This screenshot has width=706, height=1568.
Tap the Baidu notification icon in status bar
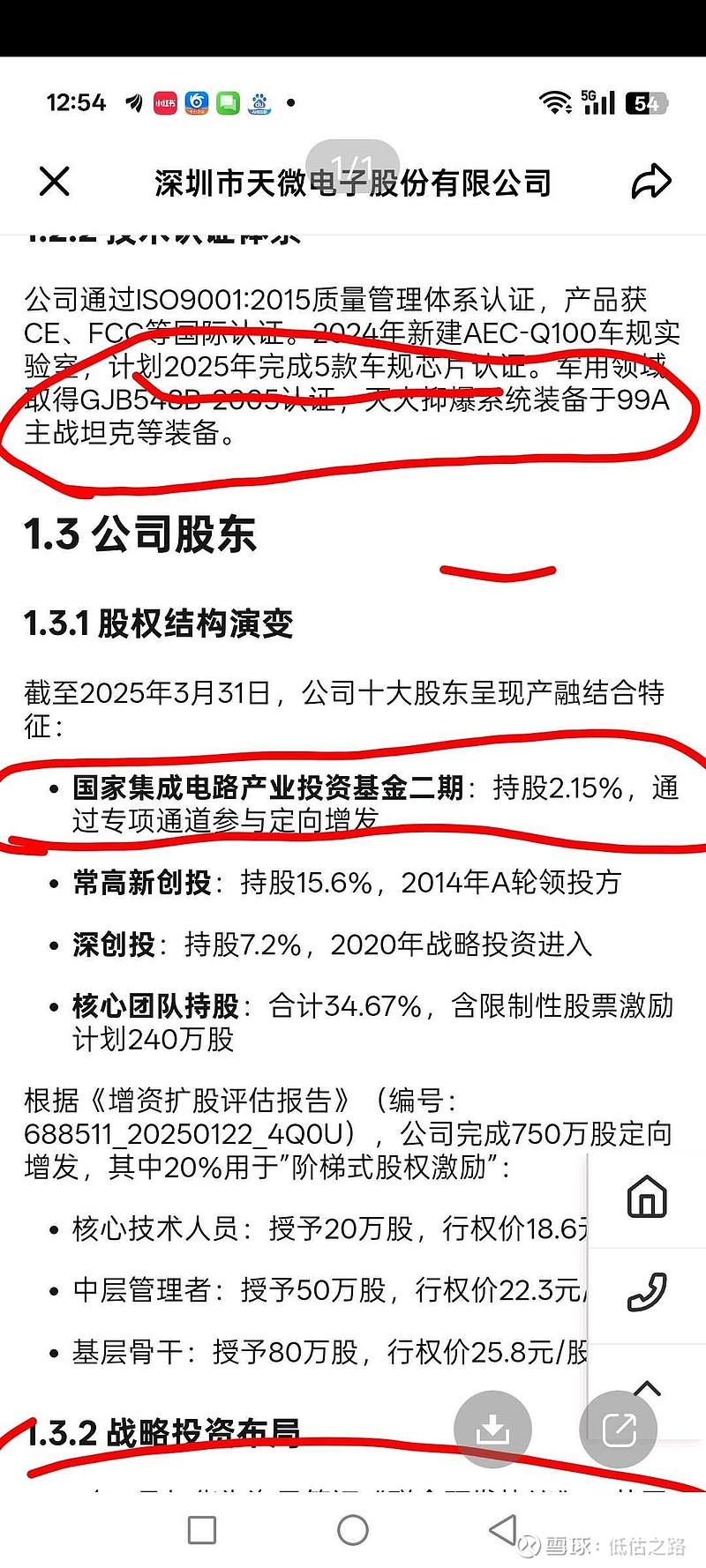pos(259,103)
